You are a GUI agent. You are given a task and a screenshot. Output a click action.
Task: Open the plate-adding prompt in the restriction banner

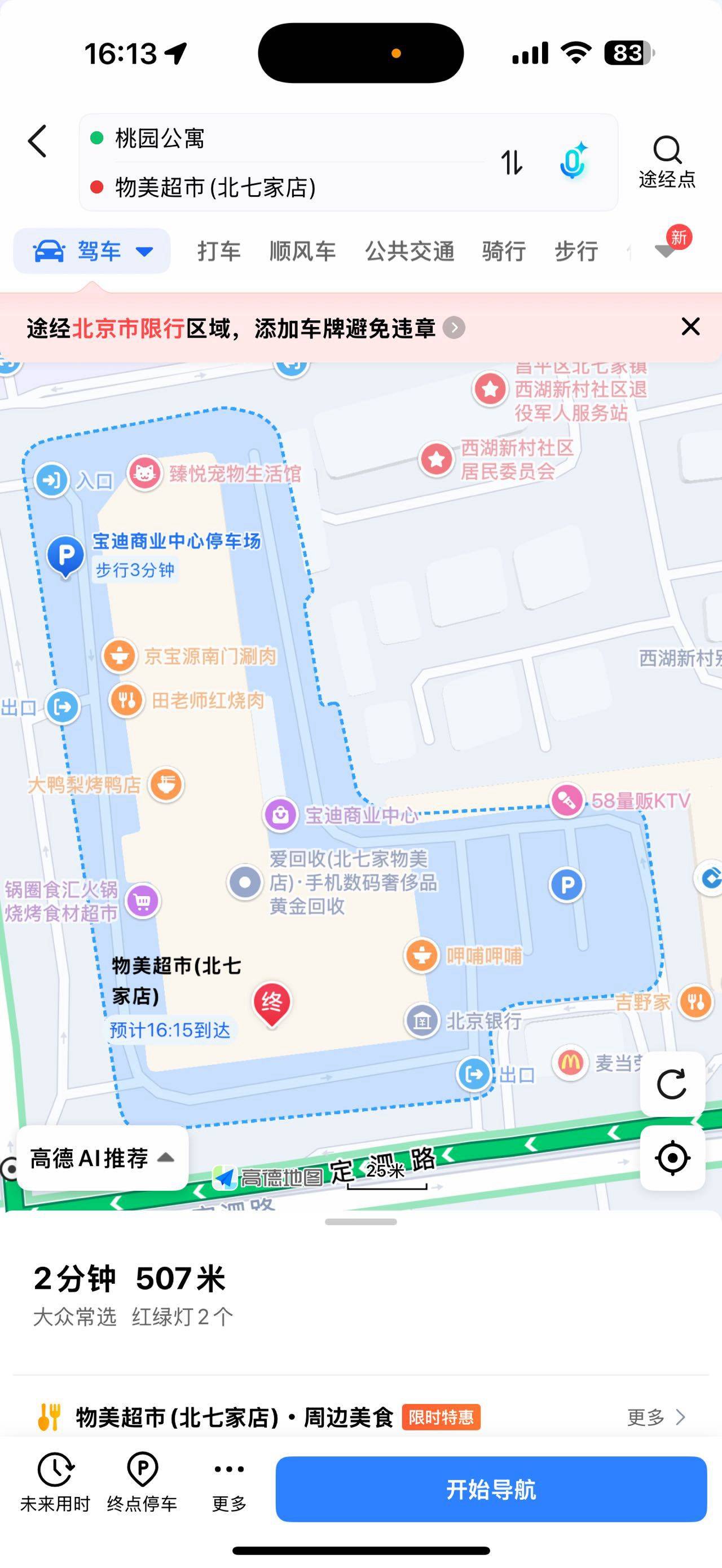246,328
